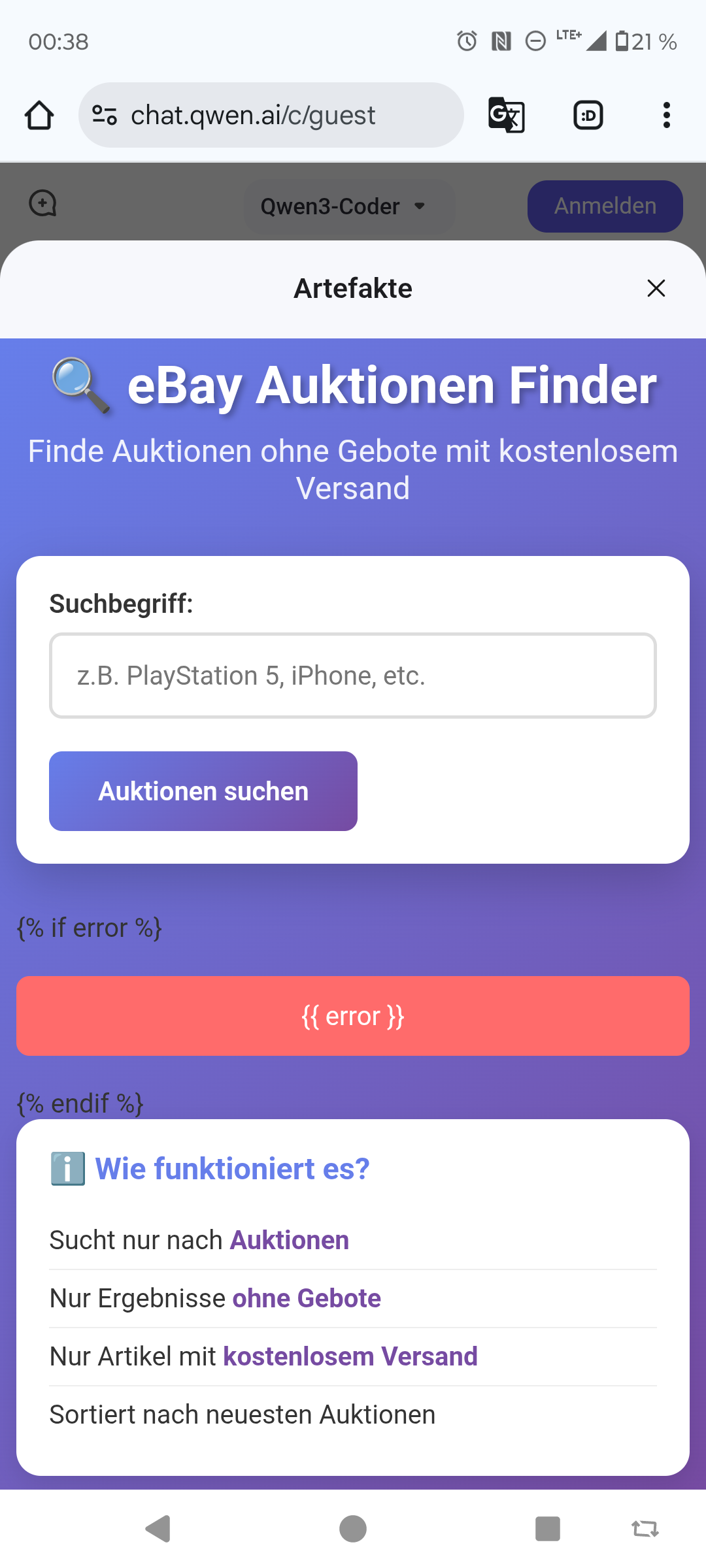Open the browser overflow menu

click(666, 116)
